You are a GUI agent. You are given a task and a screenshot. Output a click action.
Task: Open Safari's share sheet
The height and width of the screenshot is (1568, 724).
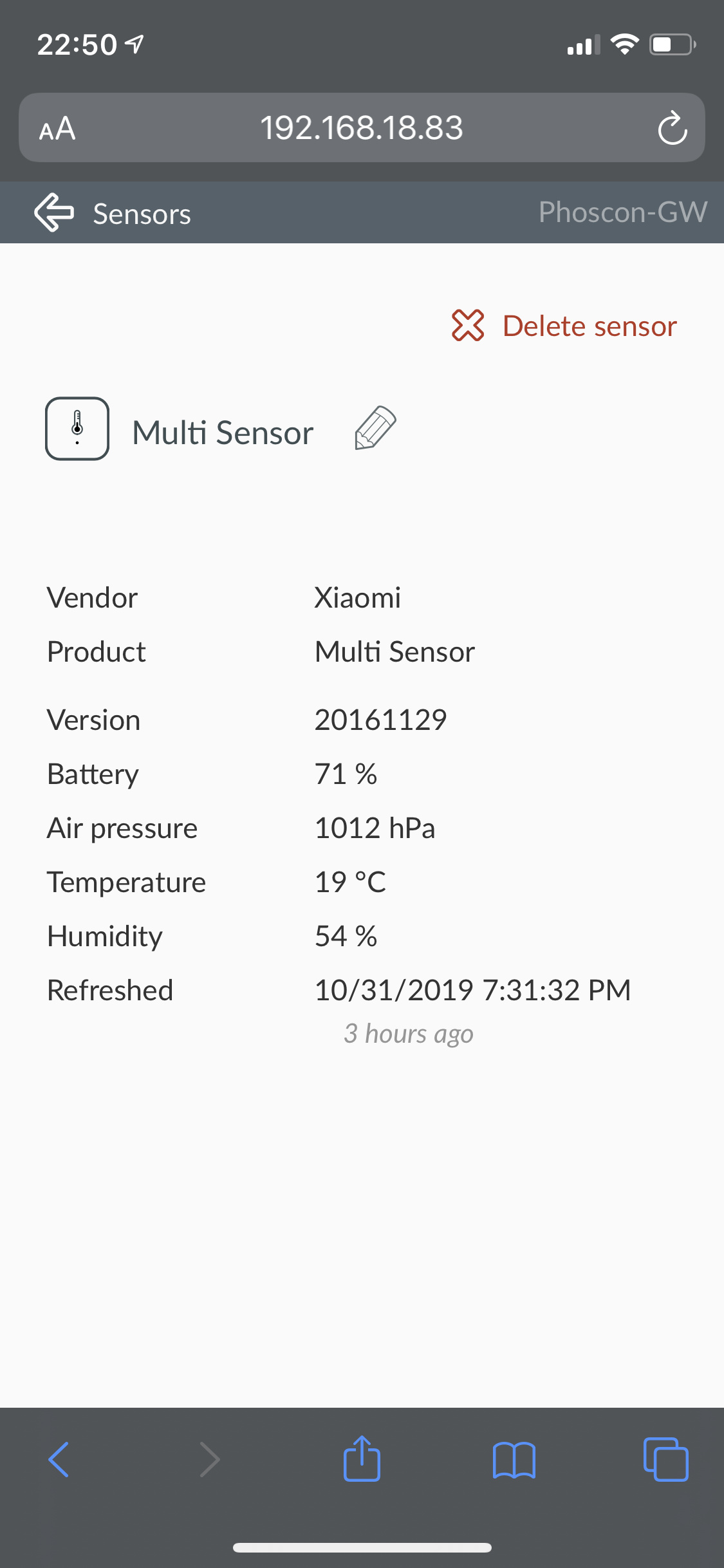[362, 1458]
